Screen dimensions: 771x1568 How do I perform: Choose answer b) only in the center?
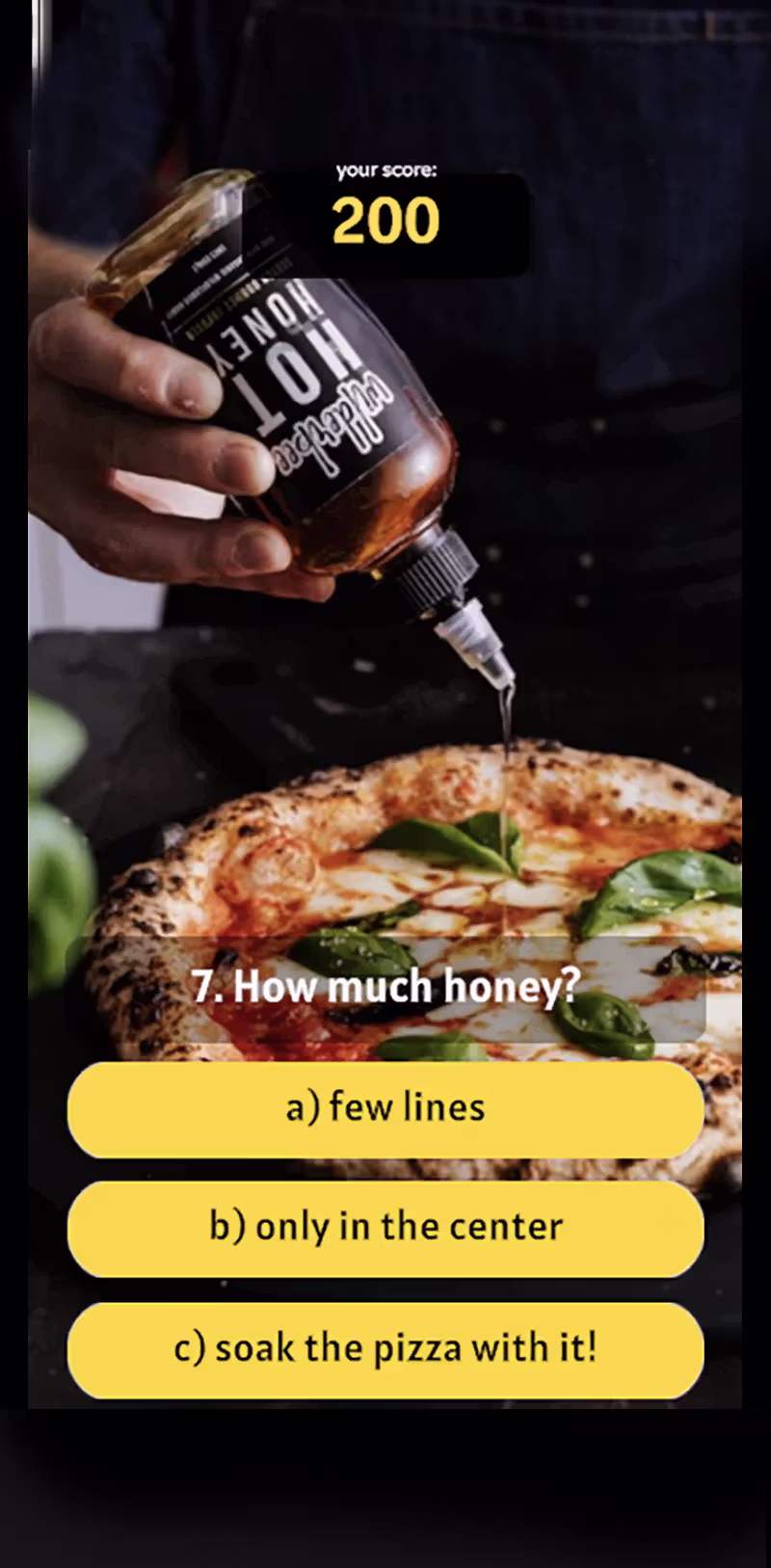385,1228
